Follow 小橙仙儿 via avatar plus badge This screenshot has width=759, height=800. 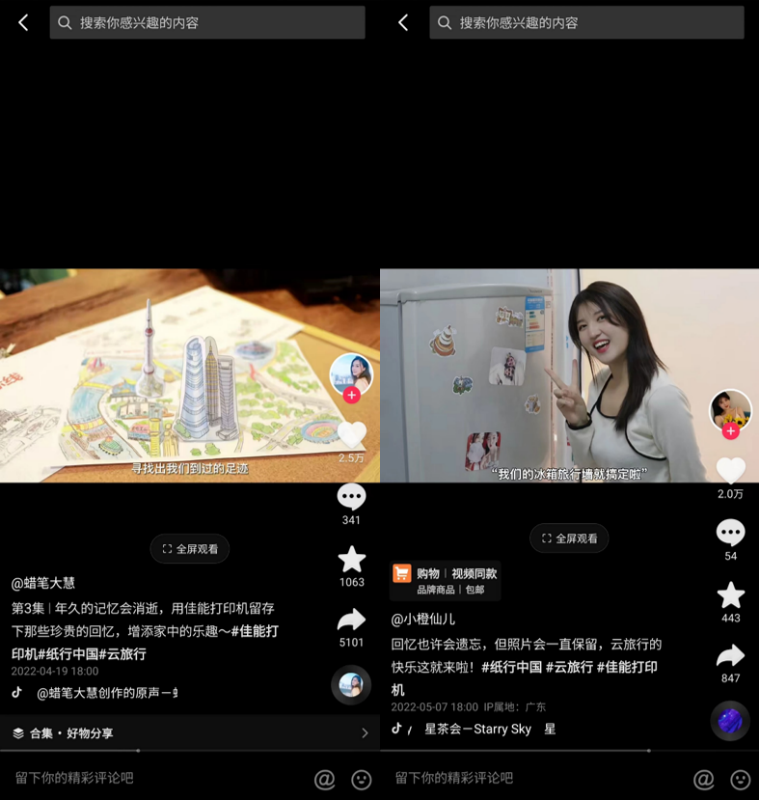(731, 431)
